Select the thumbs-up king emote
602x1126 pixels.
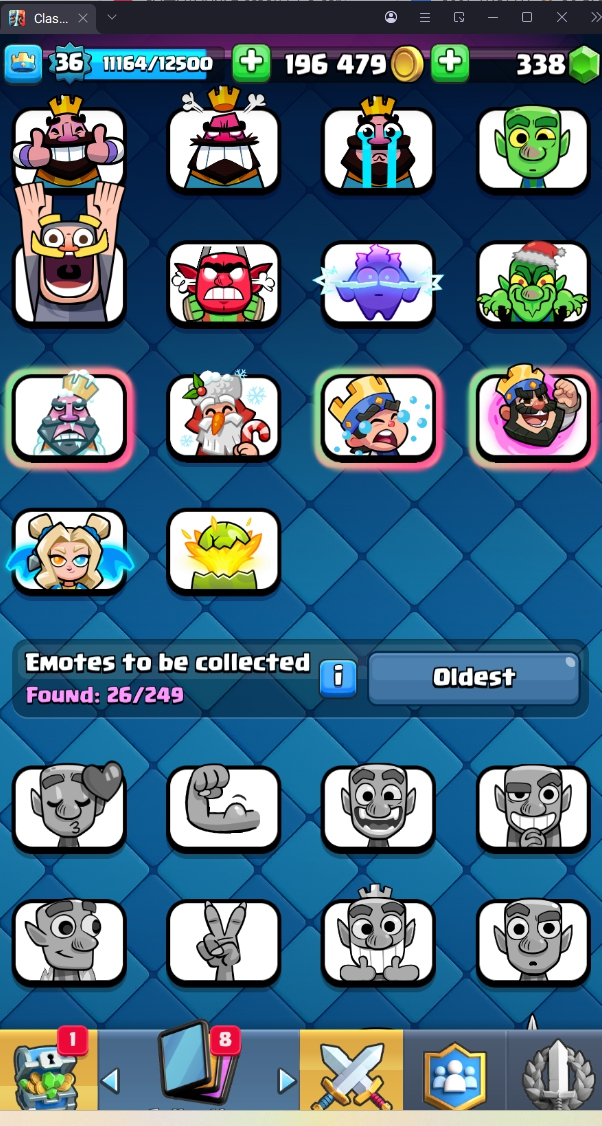(x=69, y=148)
